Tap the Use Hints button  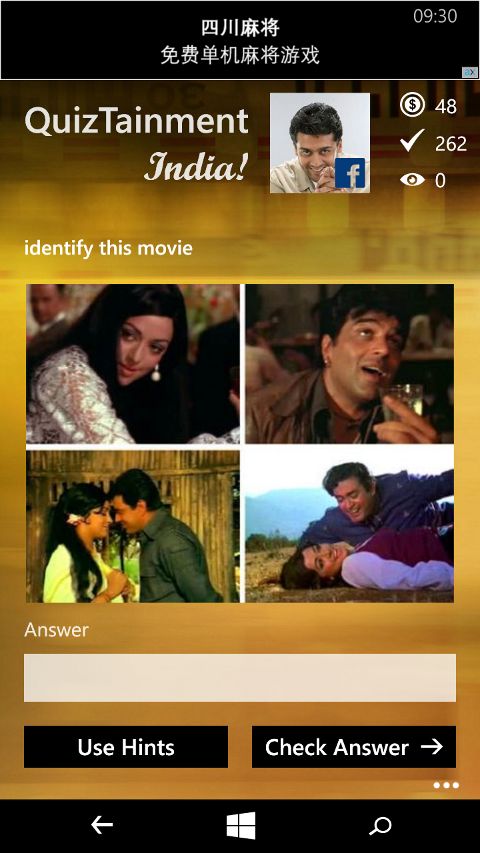[x=126, y=747]
